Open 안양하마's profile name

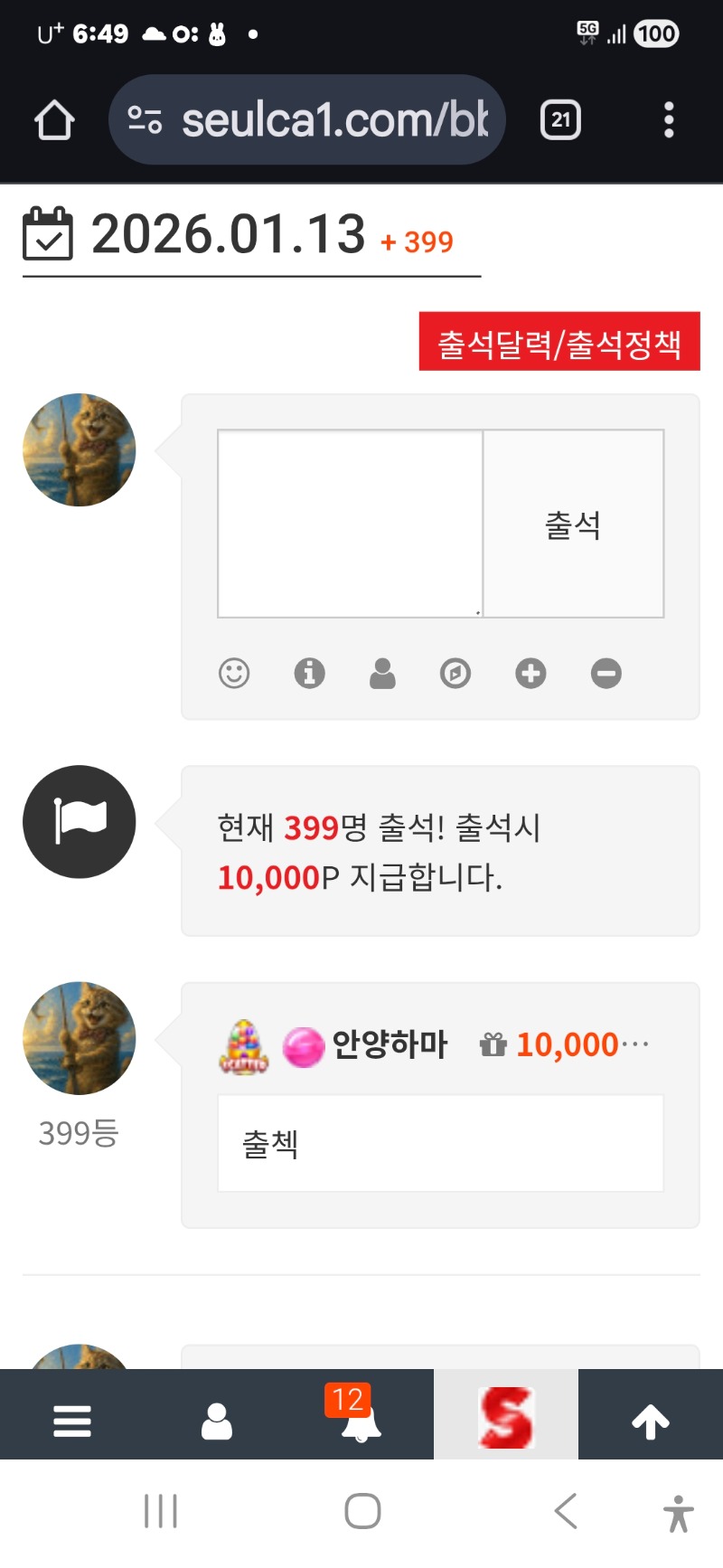tap(390, 1044)
